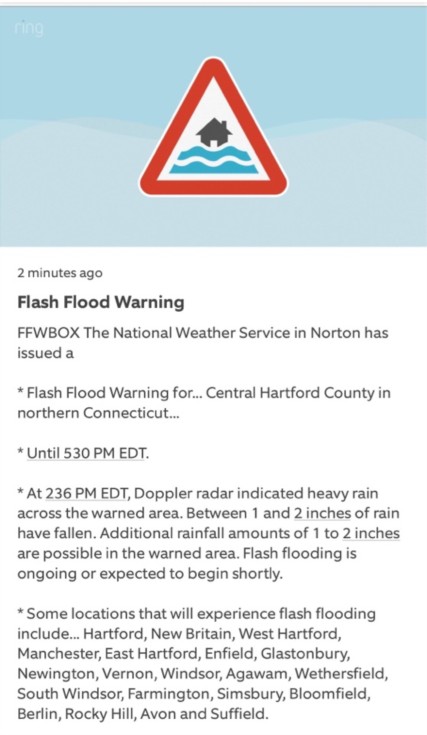
Task: Tap underlined "2 inches" before "of rain"
Action: click(x=322, y=513)
